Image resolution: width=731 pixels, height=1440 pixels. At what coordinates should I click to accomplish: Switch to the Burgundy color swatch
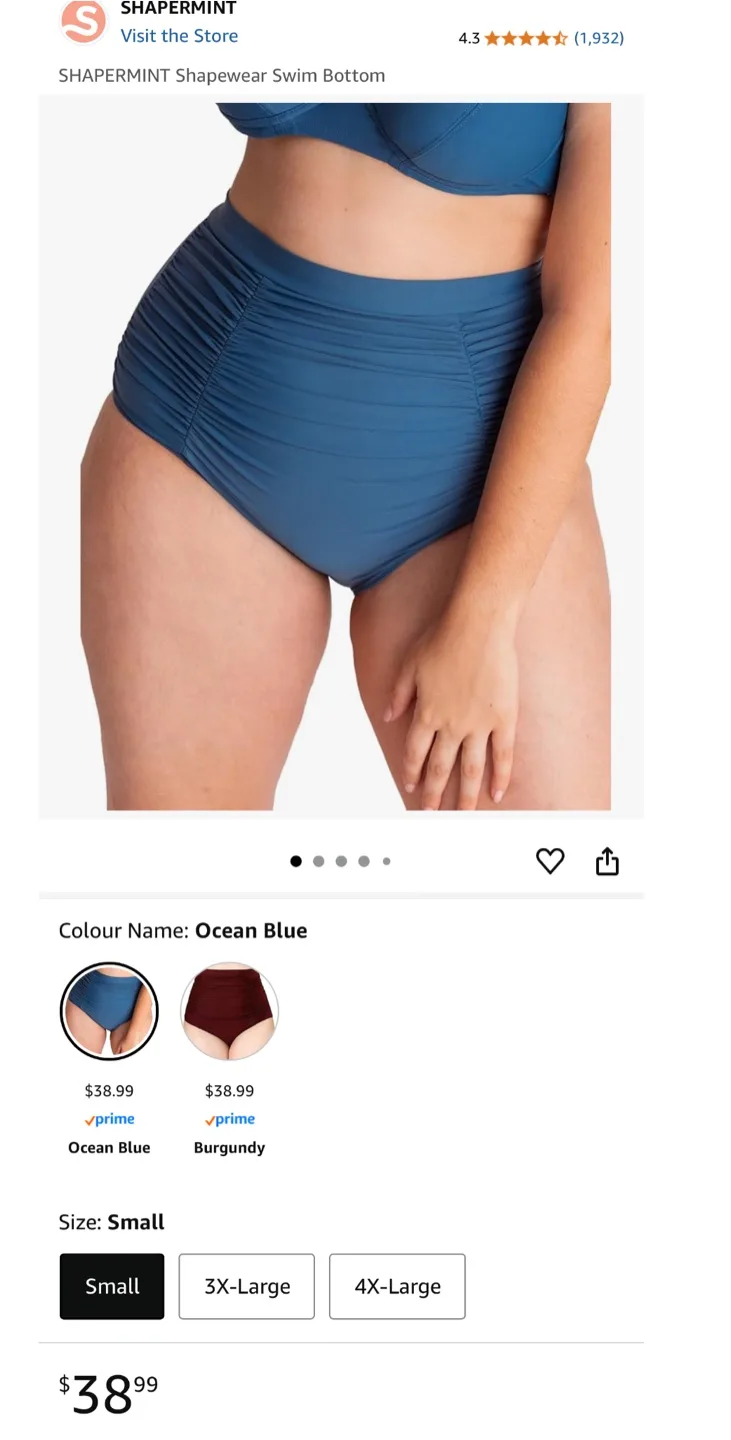click(229, 1012)
